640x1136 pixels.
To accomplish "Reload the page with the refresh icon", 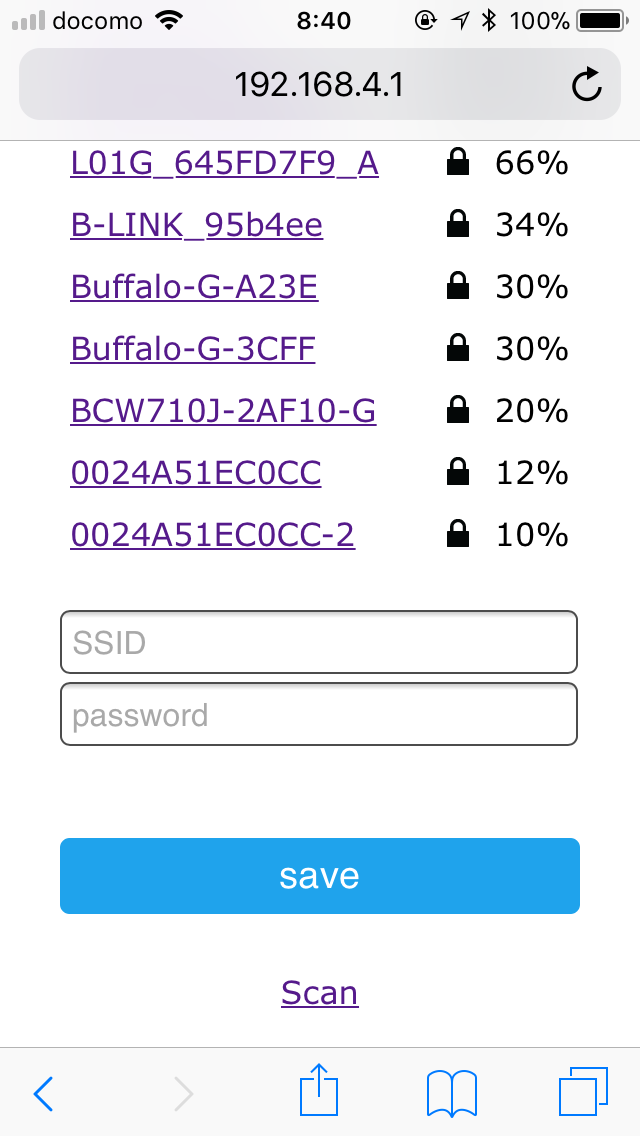I will point(586,84).
